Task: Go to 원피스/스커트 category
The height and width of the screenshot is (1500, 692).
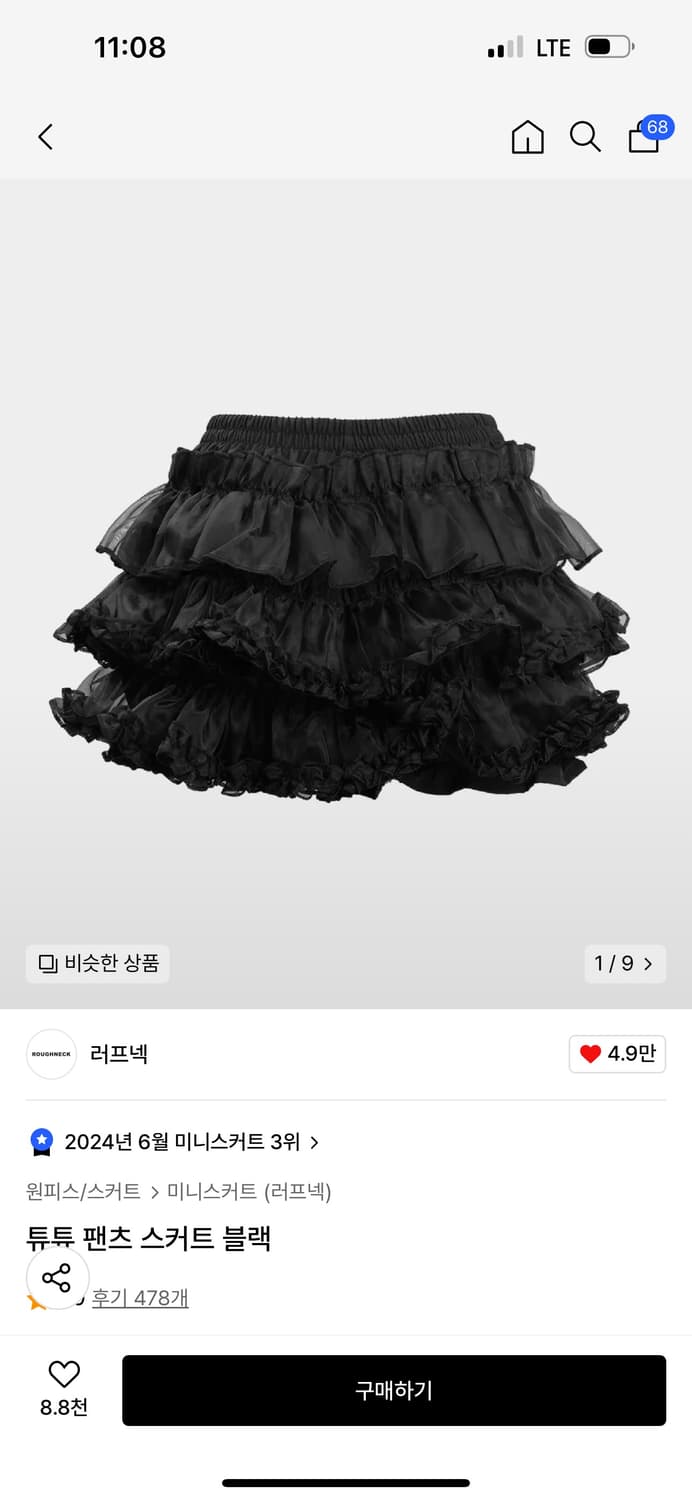Action: click(x=83, y=1191)
